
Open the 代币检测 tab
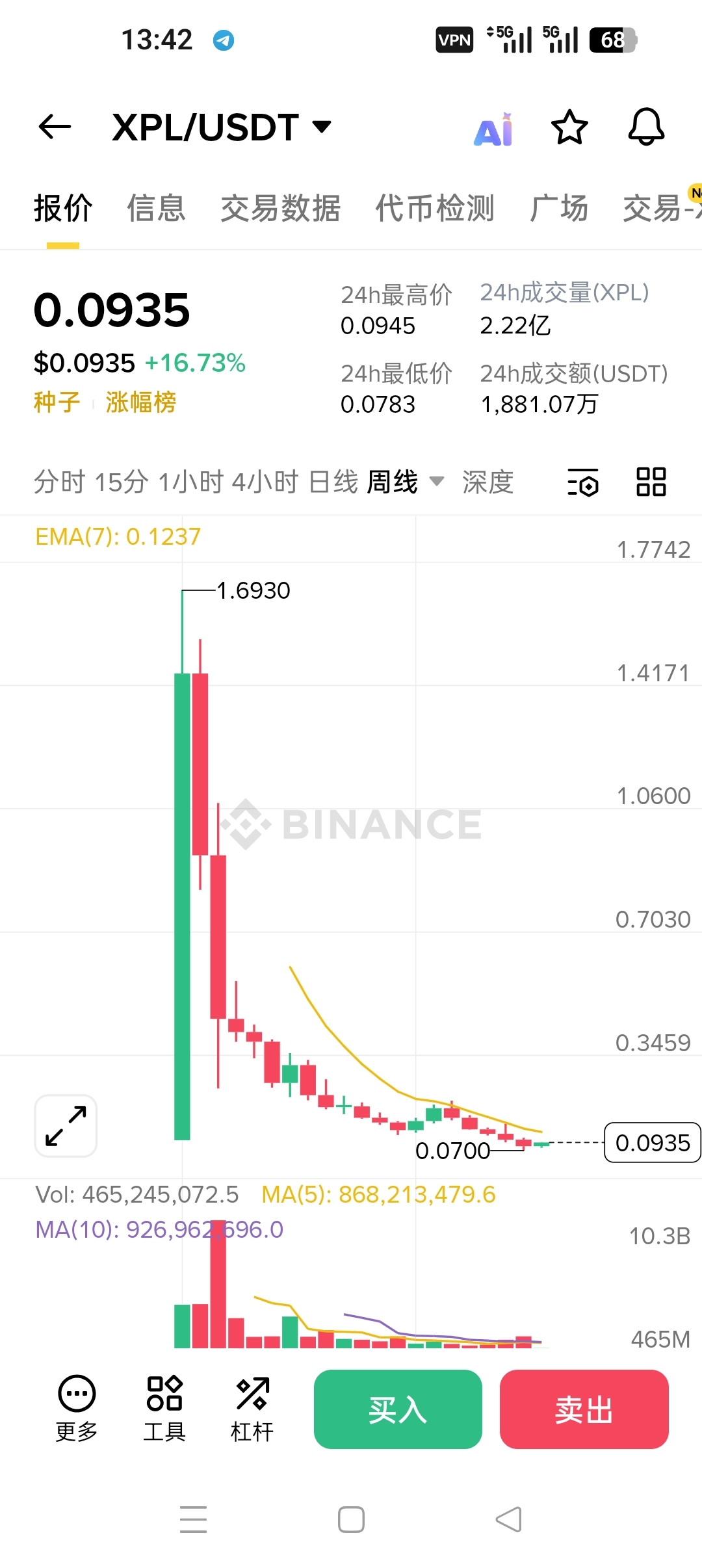[435, 208]
